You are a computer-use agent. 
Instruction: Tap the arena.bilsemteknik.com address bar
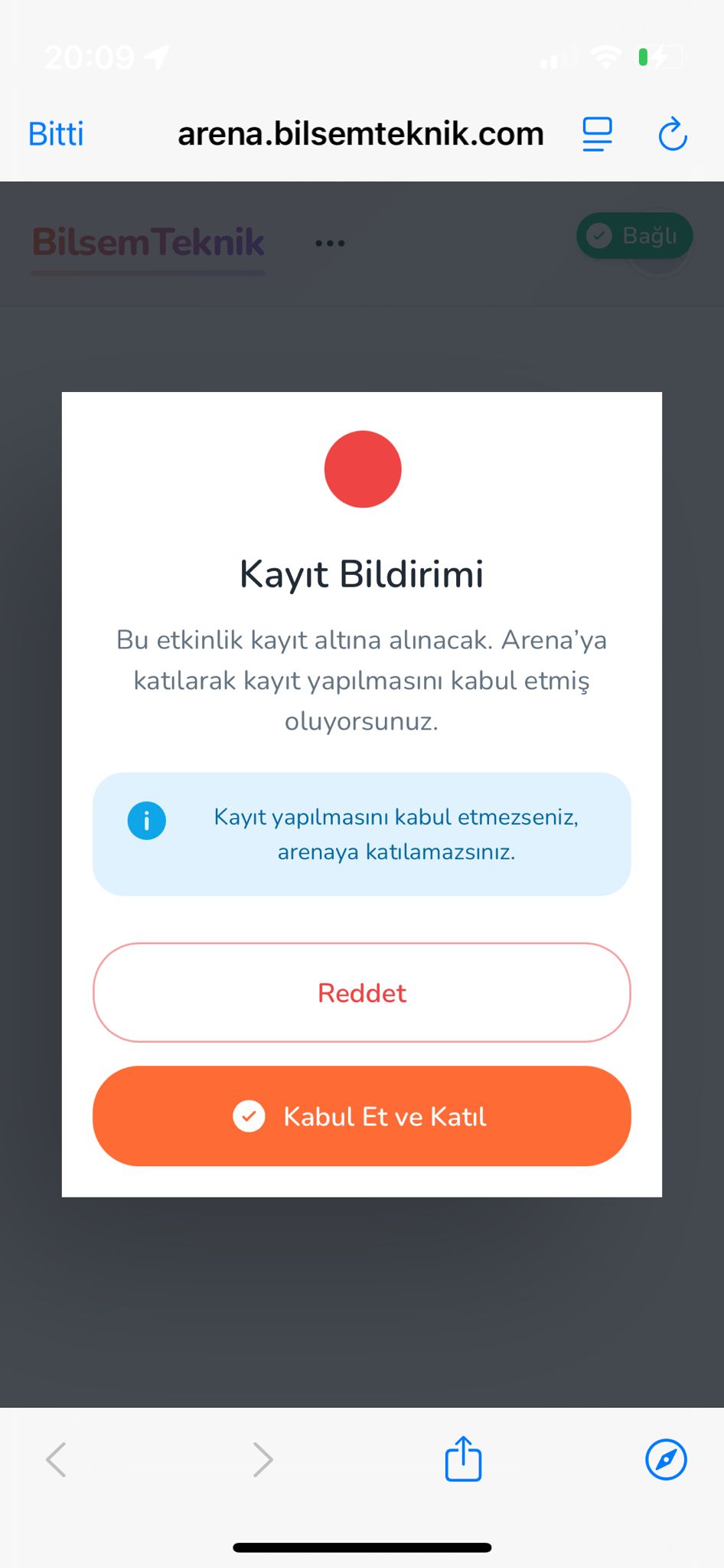pyautogui.click(x=360, y=133)
